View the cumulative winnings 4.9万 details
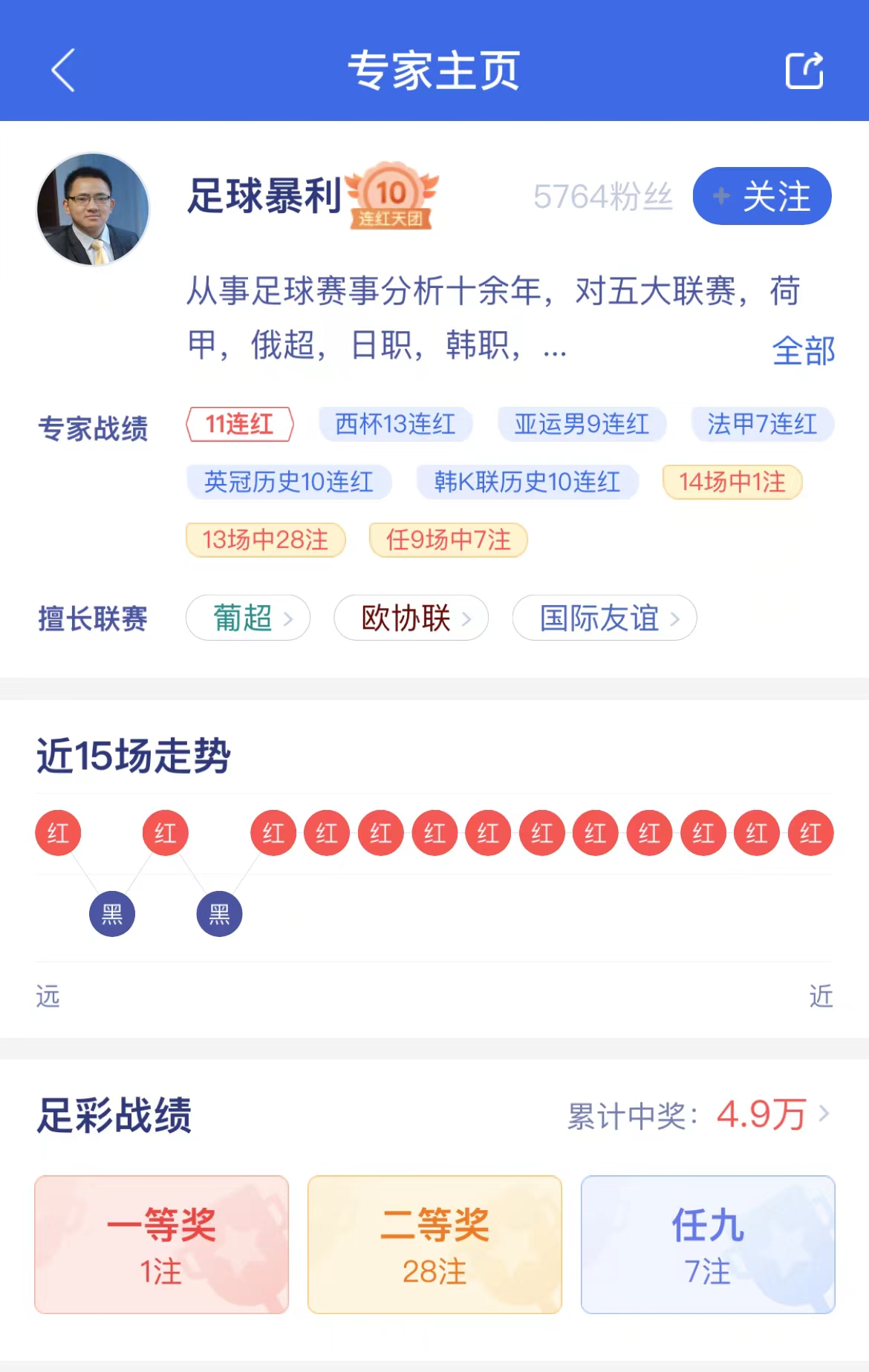The width and height of the screenshot is (869, 1372). click(x=765, y=1114)
